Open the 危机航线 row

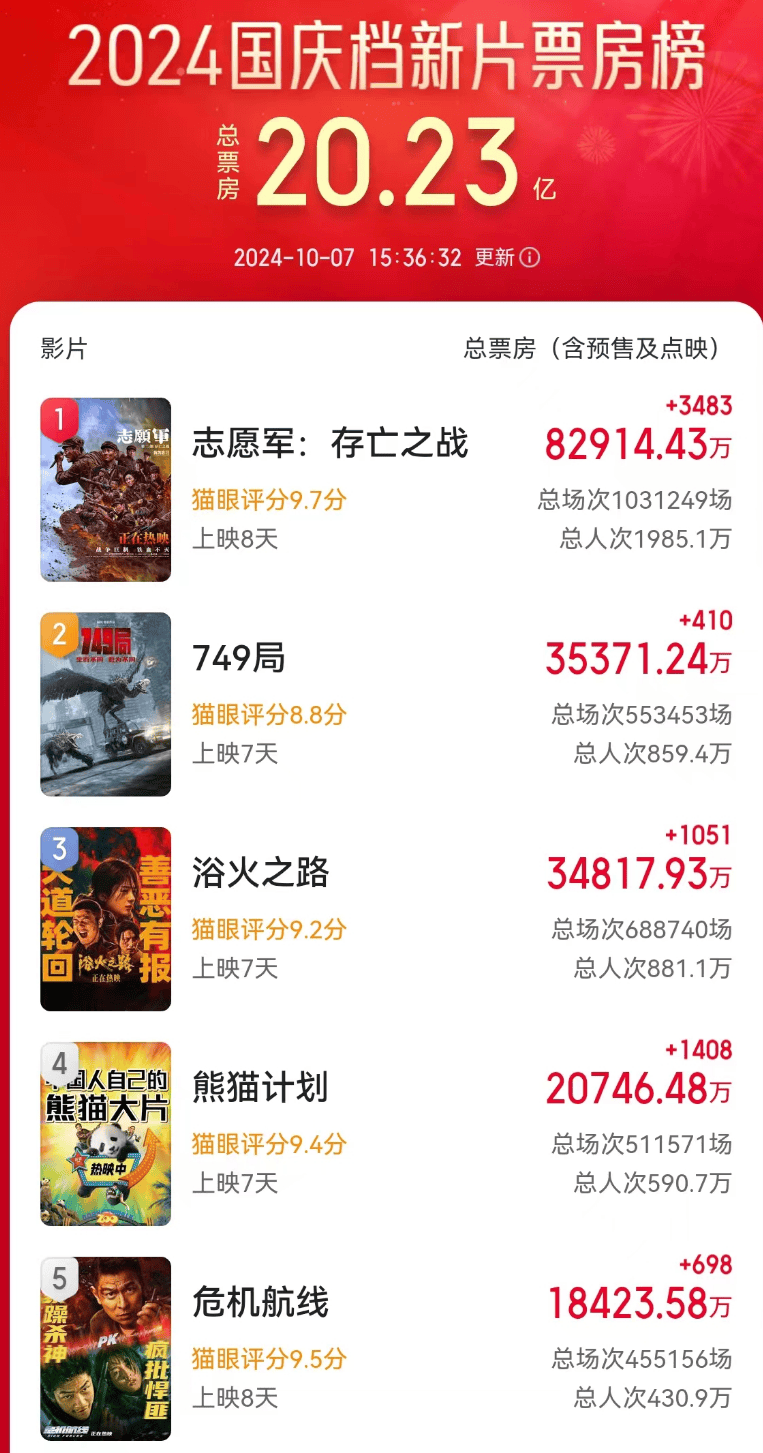[386, 1349]
